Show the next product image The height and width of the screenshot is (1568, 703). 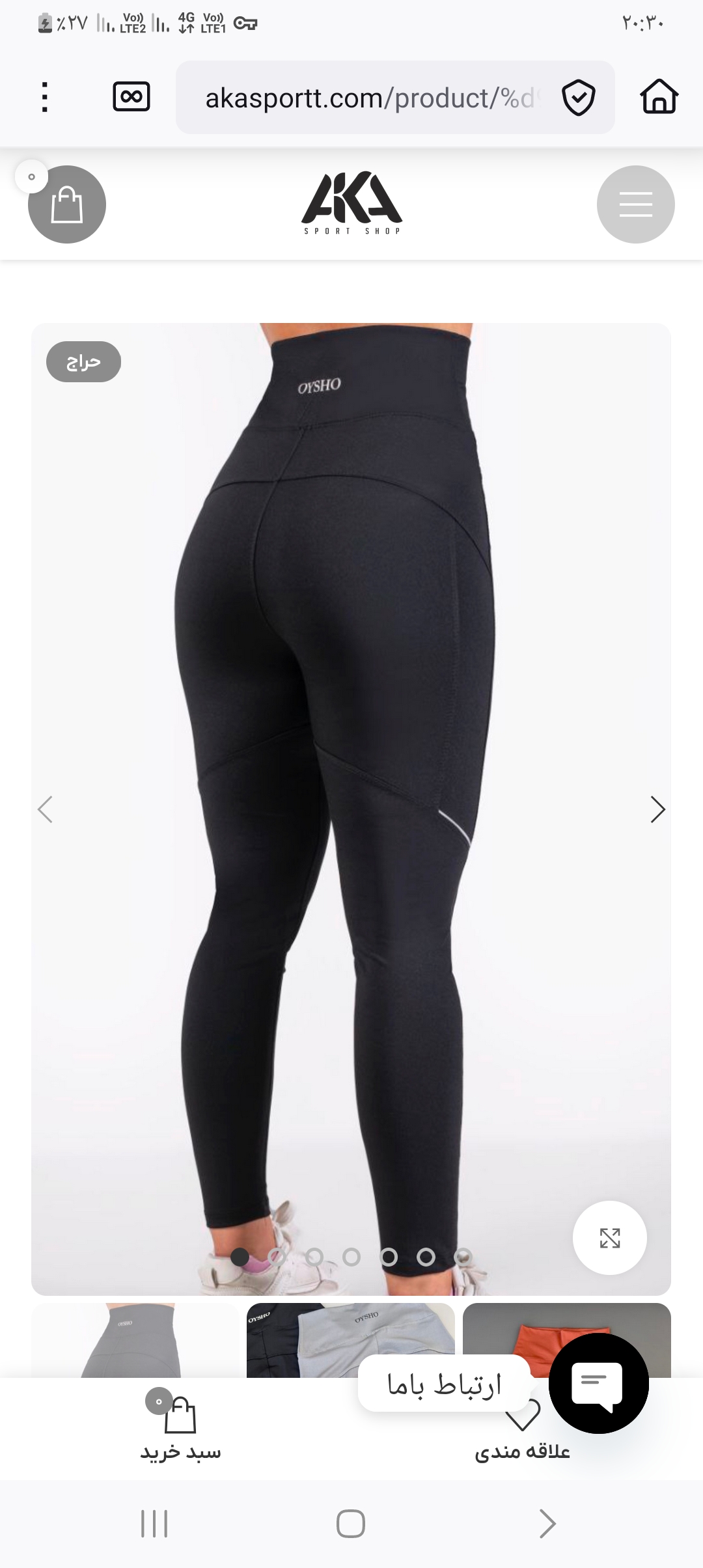[657, 809]
